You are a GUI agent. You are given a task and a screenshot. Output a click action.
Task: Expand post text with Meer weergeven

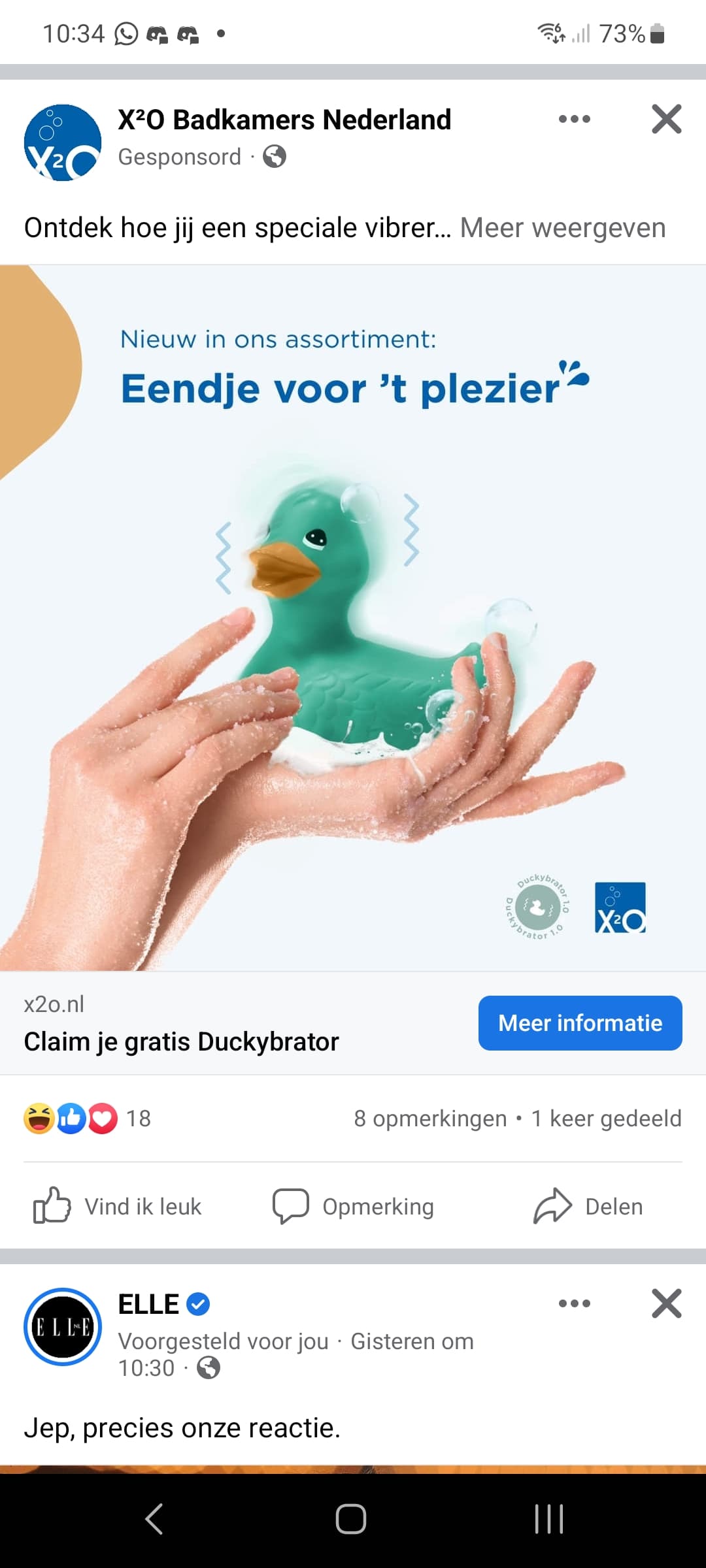point(563,228)
